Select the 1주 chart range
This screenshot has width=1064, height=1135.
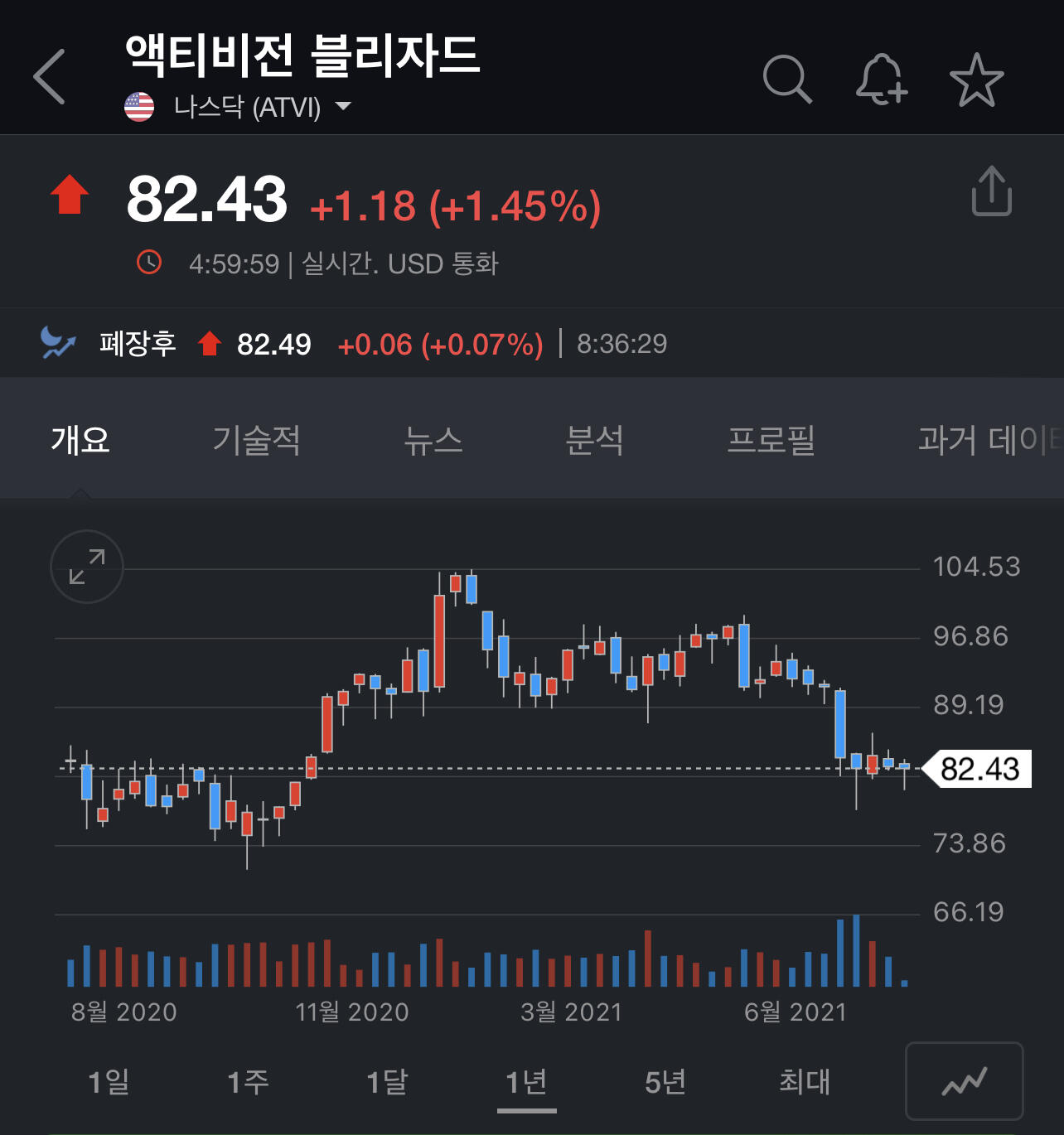tap(248, 1082)
